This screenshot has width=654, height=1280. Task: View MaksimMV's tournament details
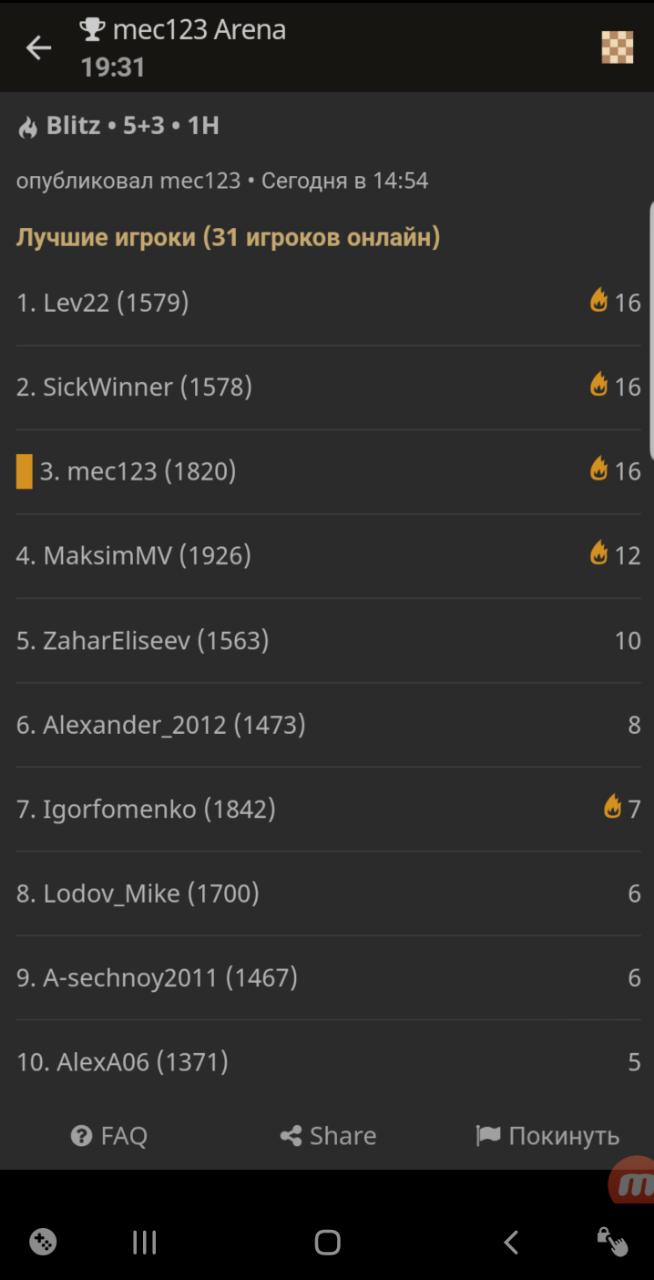tap(328, 555)
